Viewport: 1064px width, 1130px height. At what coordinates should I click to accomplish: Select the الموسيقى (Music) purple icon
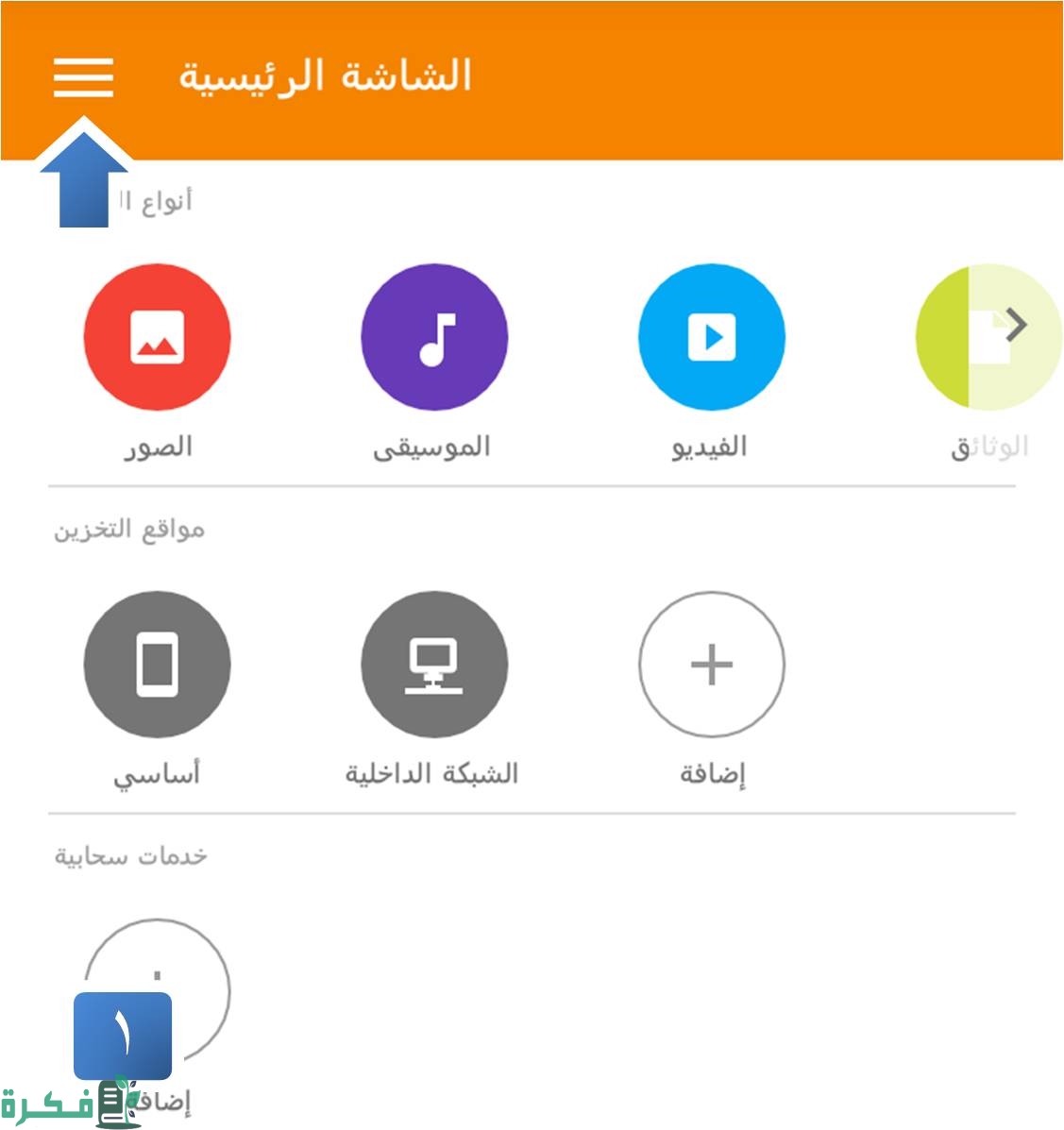click(433, 337)
